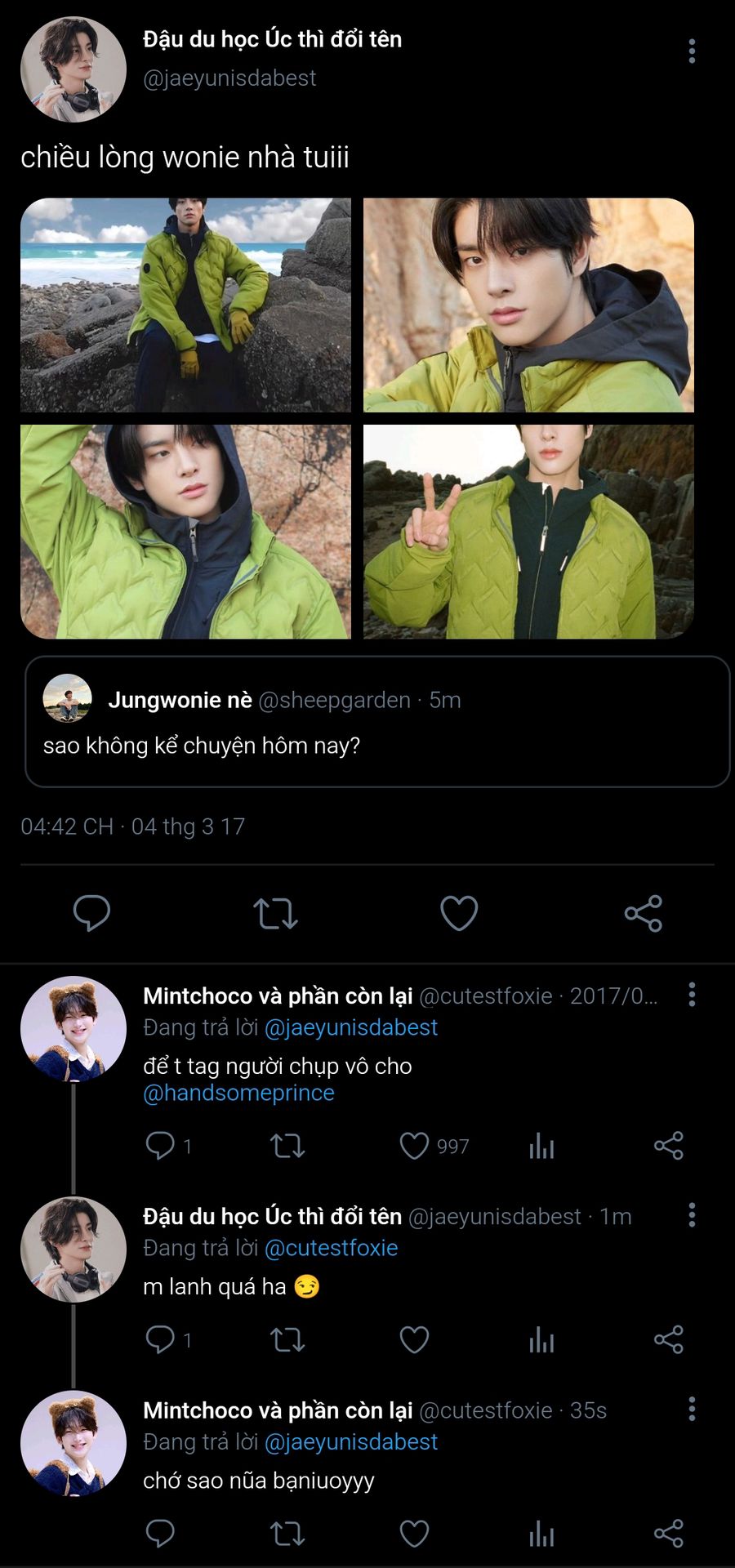Screen dimensions: 735x1568
Task: Open overflow menu on the "m lanh quá ha" reply
Action: click(x=692, y=1215)
